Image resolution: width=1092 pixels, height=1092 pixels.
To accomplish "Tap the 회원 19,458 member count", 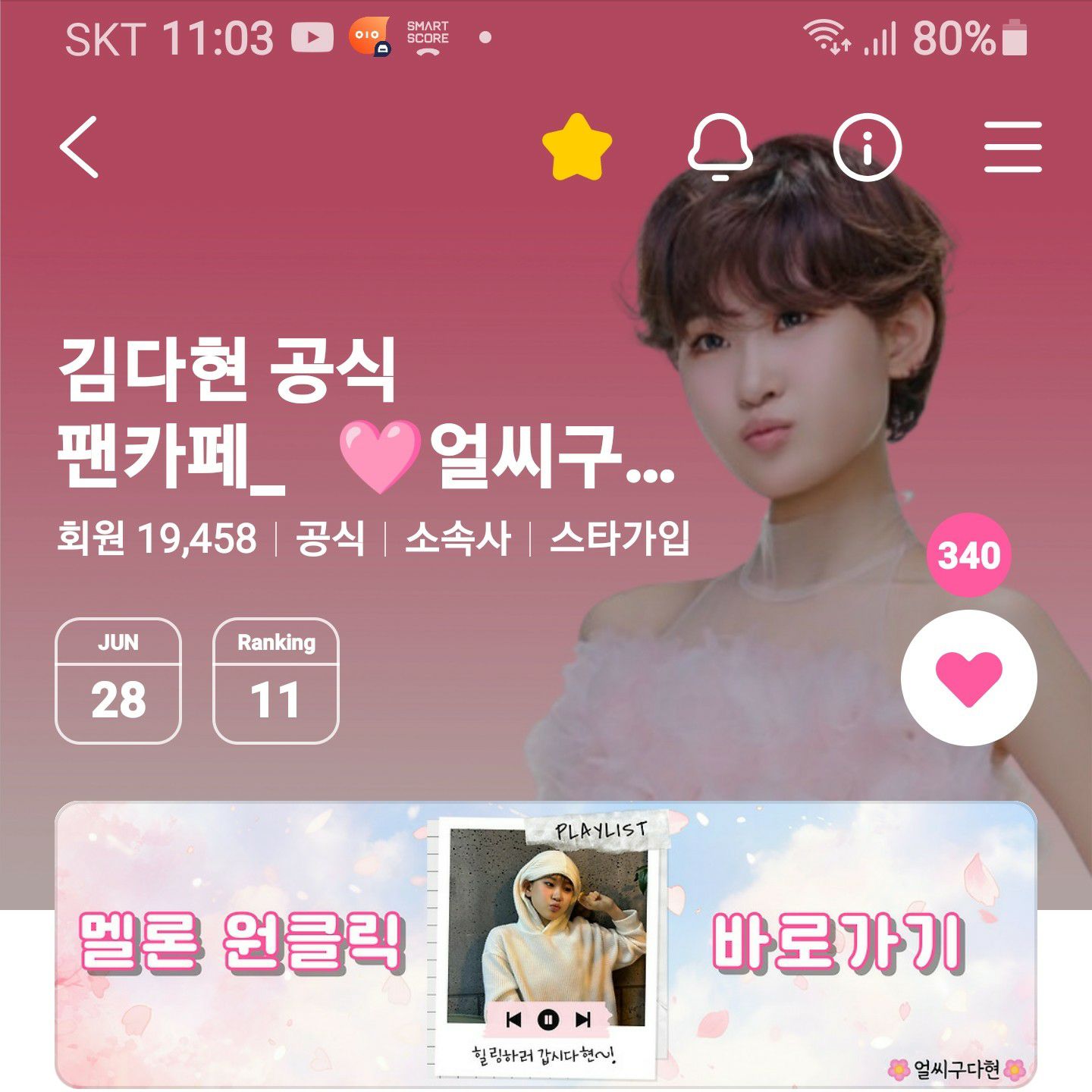I will pos(158,539).
